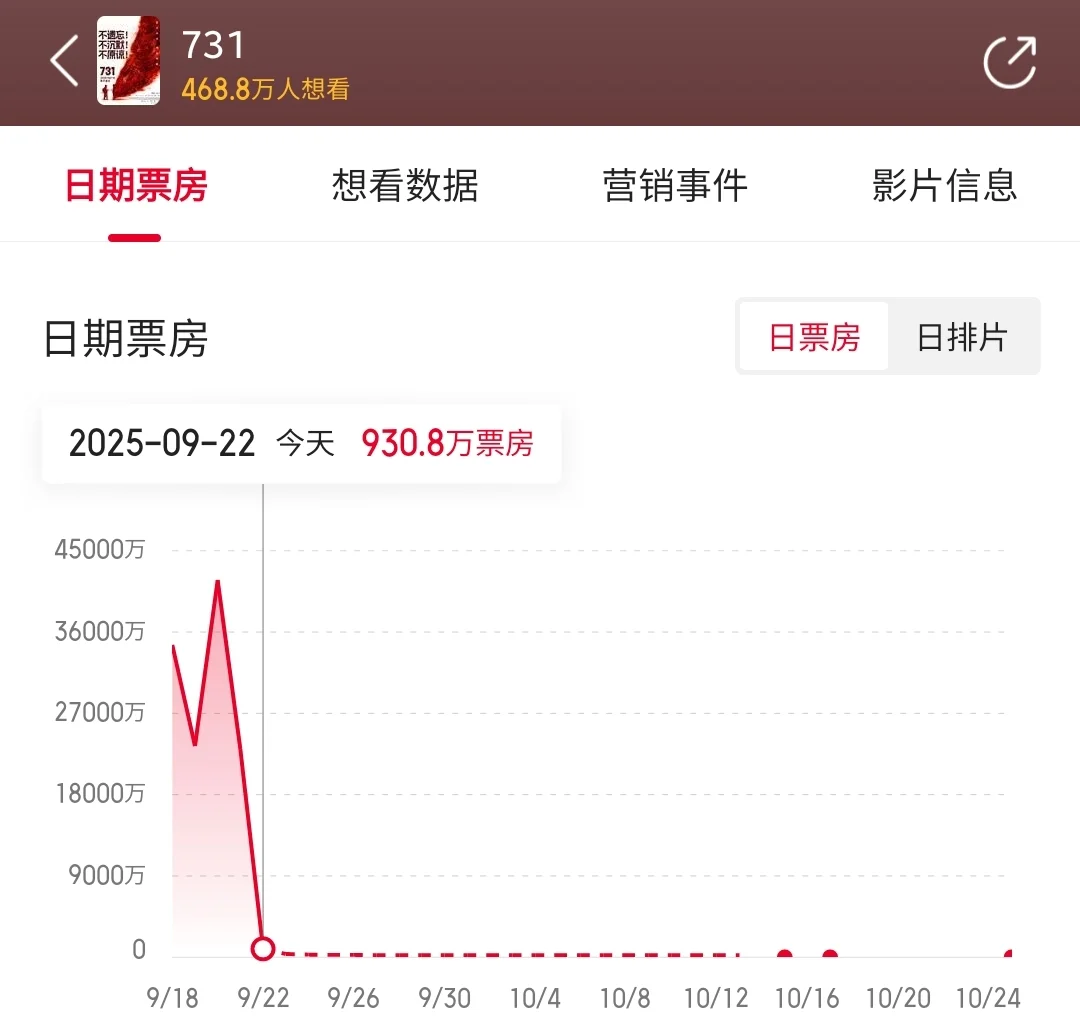Share the 731 movie page

1009,62
